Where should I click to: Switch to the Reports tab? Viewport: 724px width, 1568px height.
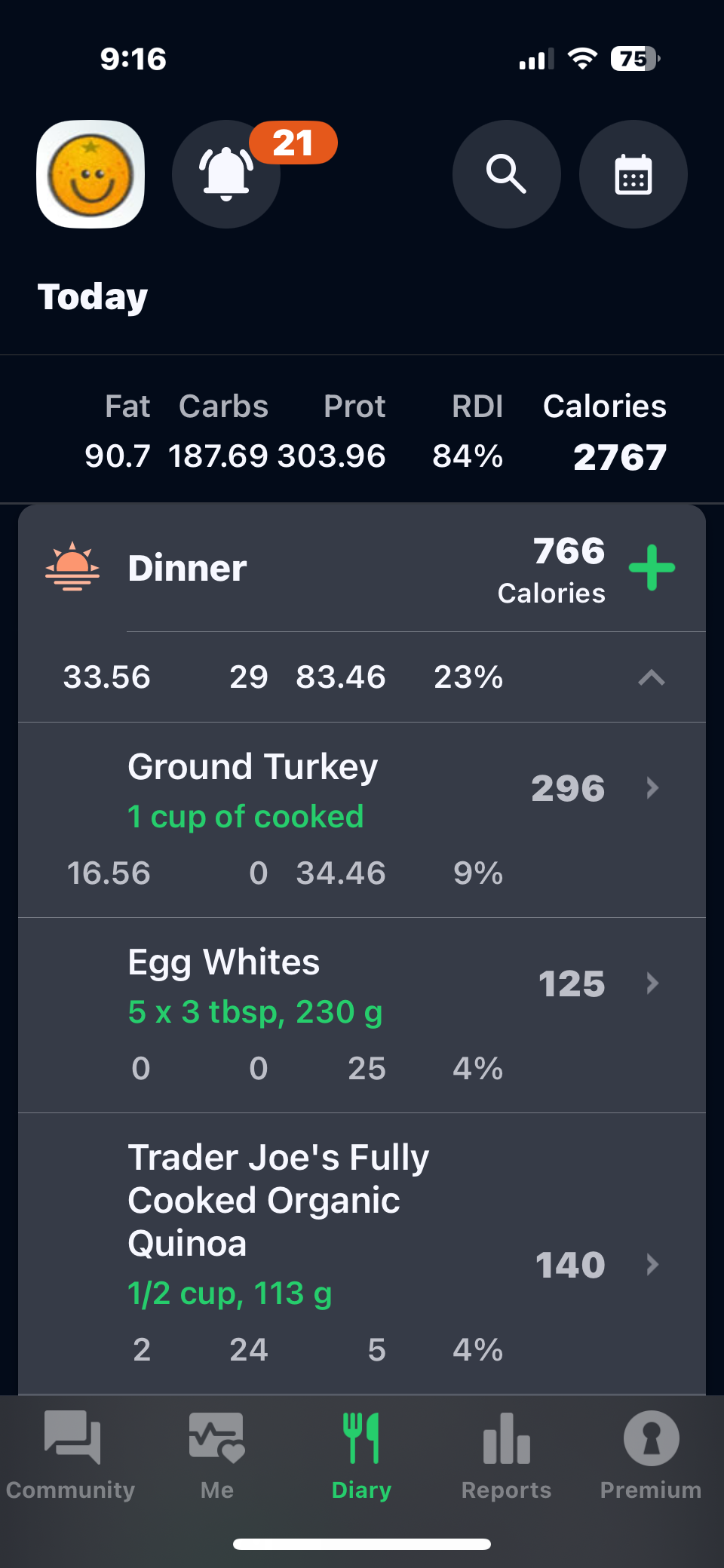(x=506, y=1456)
